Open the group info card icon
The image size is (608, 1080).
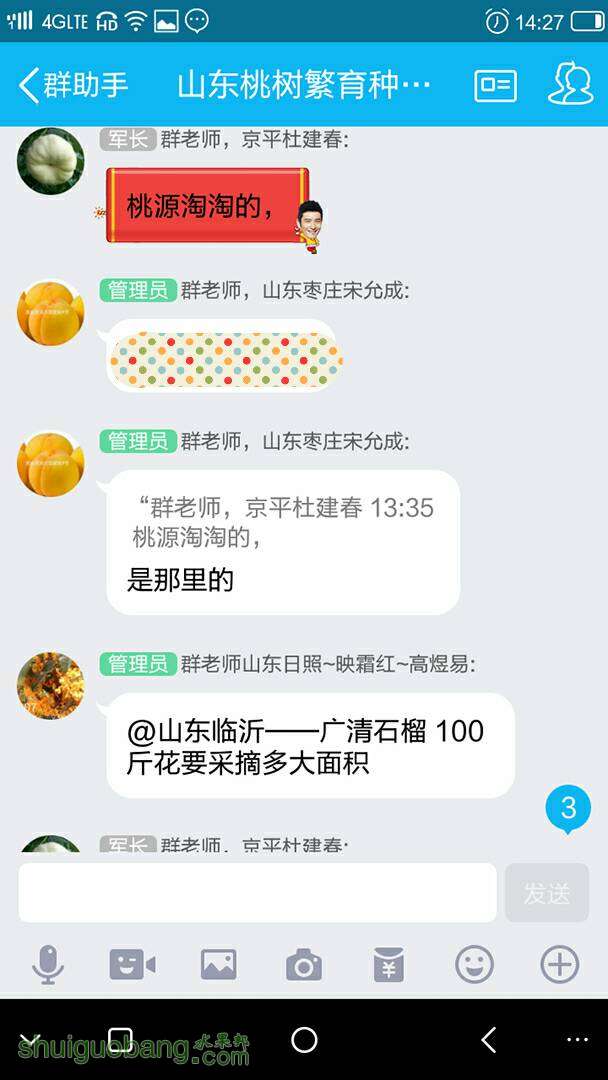[495, 85]
